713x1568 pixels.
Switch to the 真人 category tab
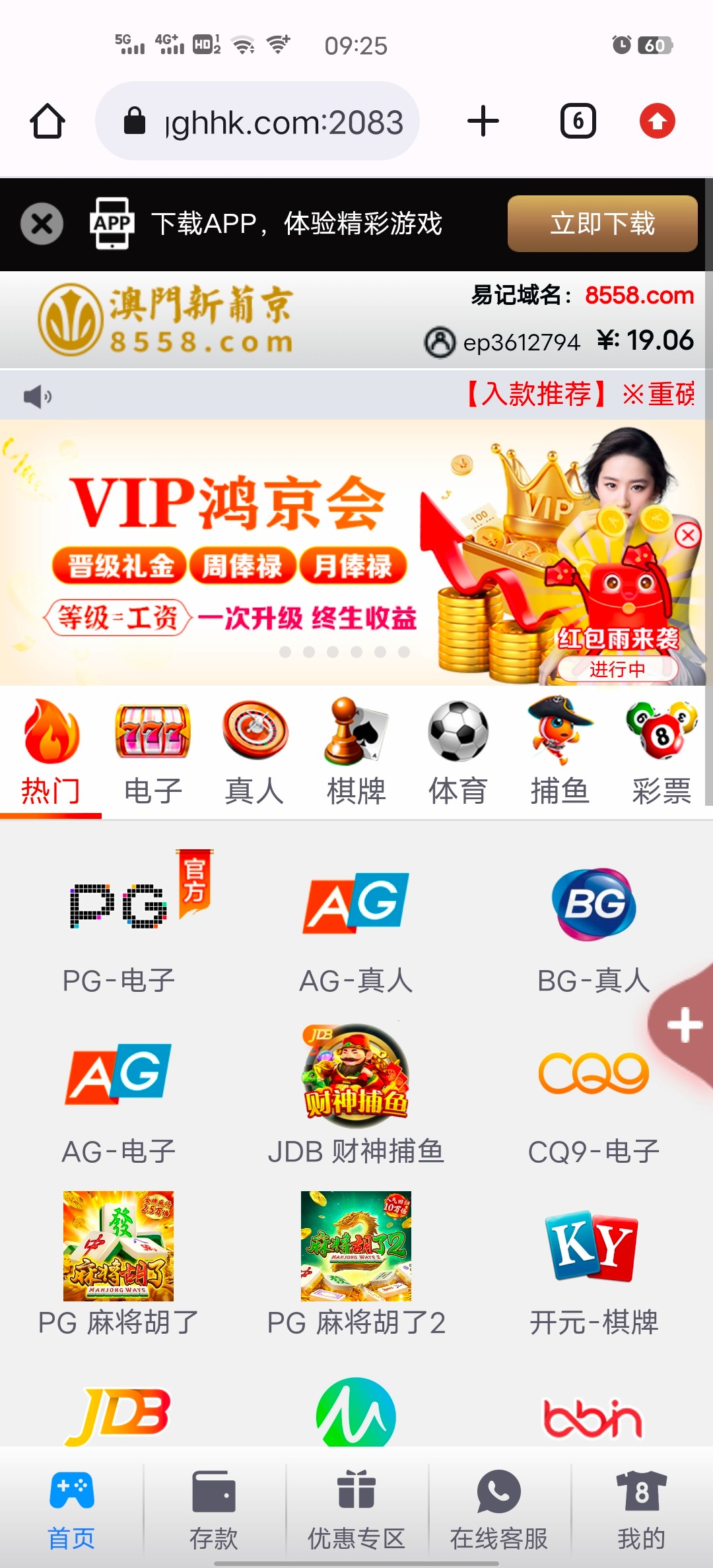coord(255,752)
